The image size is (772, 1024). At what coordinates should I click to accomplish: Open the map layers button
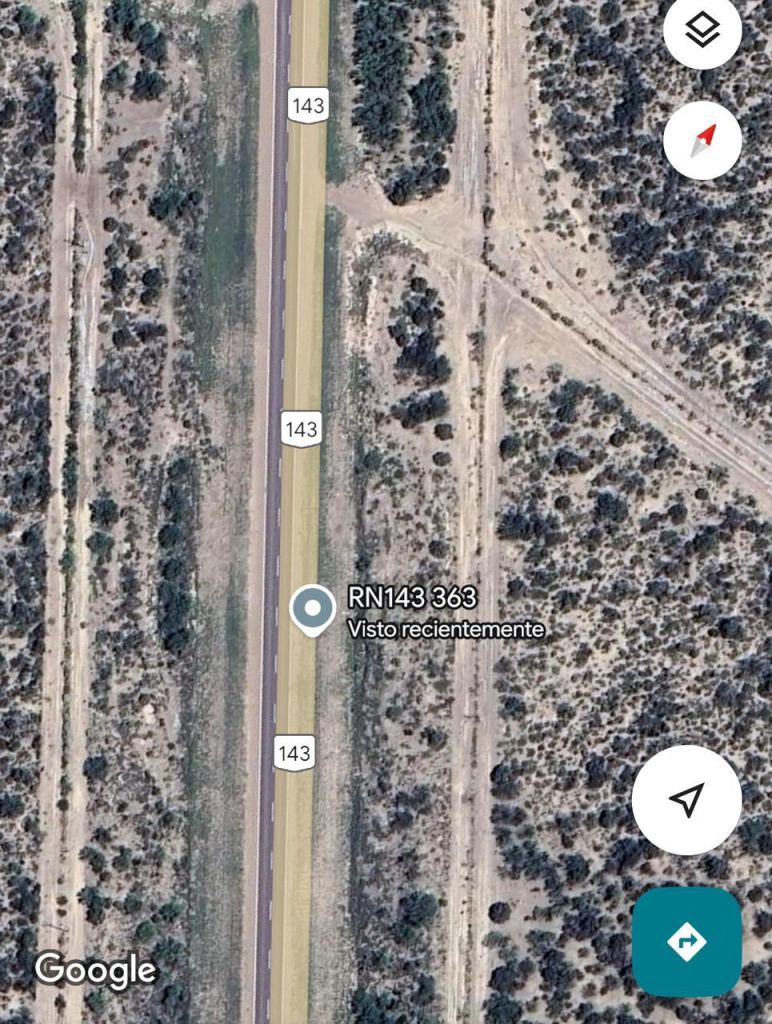[702, 30]
